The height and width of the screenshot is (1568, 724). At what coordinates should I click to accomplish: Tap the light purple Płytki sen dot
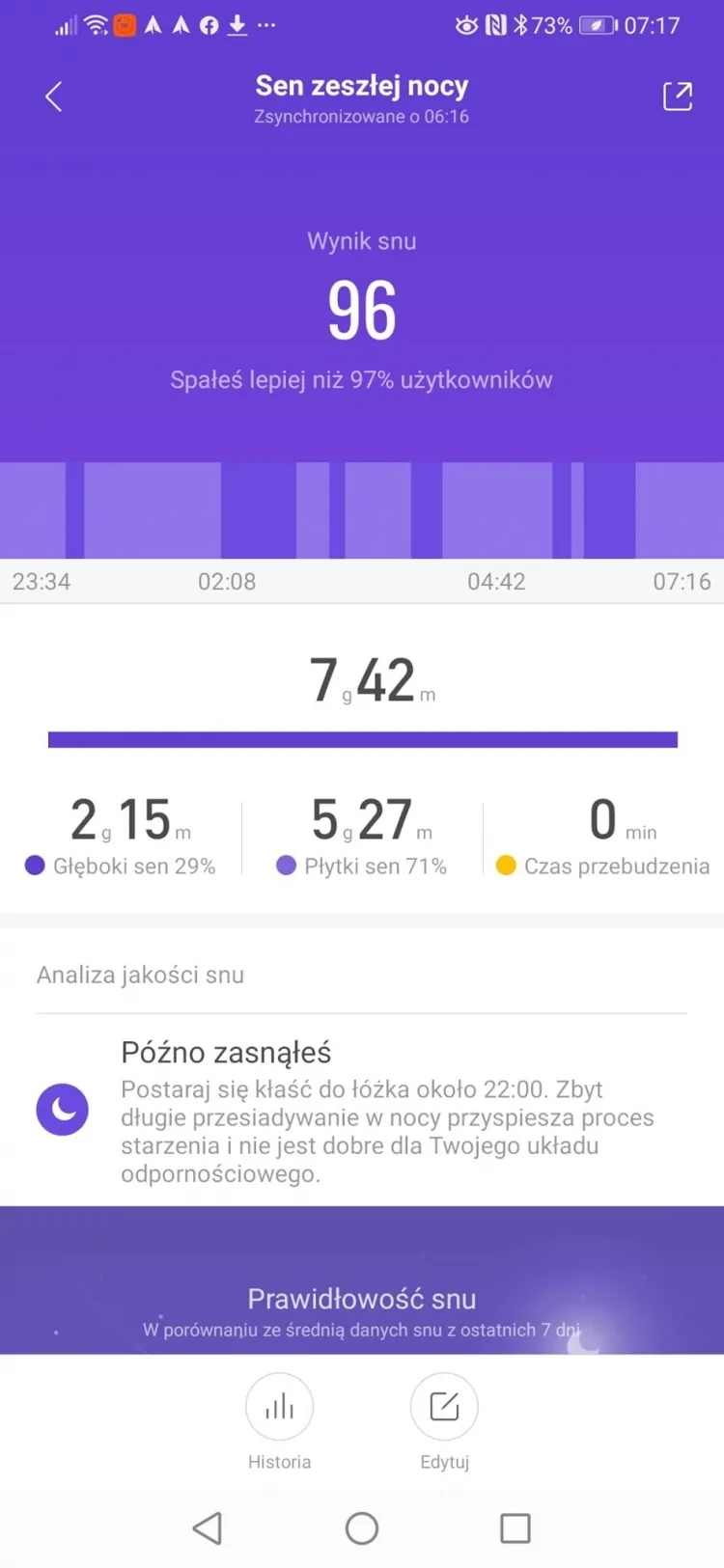[x=286, y=866]
